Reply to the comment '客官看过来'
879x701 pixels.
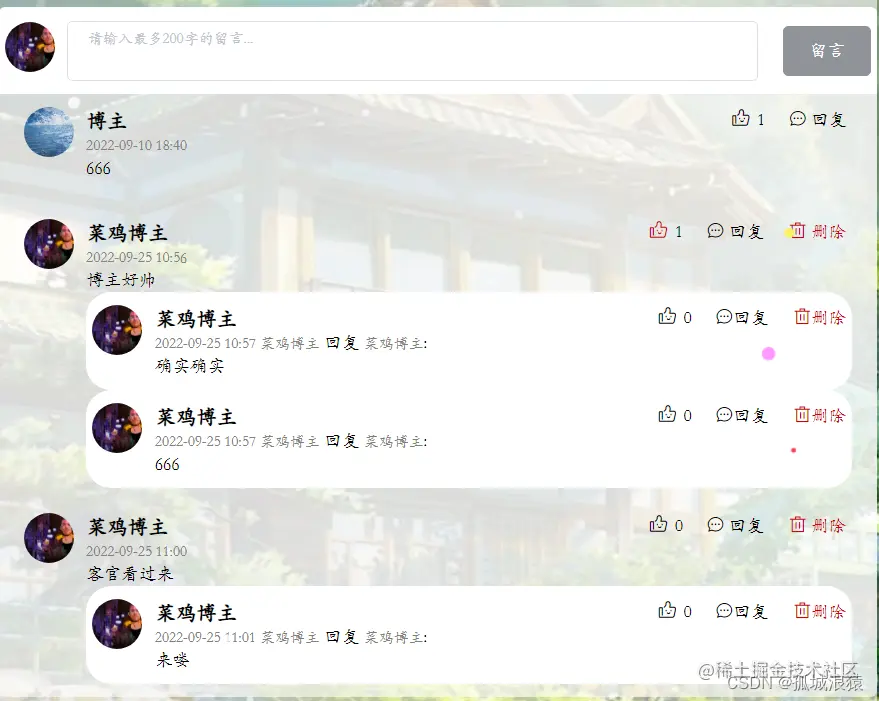pos(735,525)
